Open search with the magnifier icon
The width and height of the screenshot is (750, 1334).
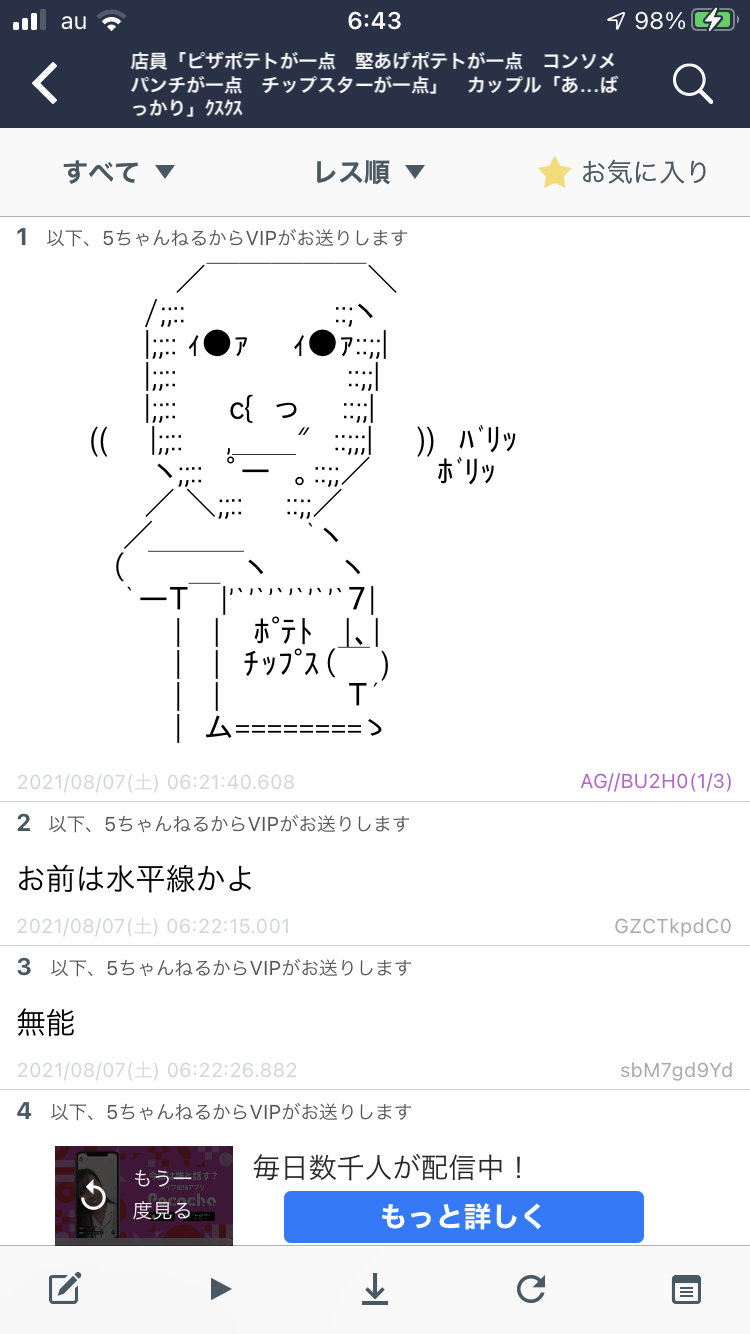click(692, 84)
